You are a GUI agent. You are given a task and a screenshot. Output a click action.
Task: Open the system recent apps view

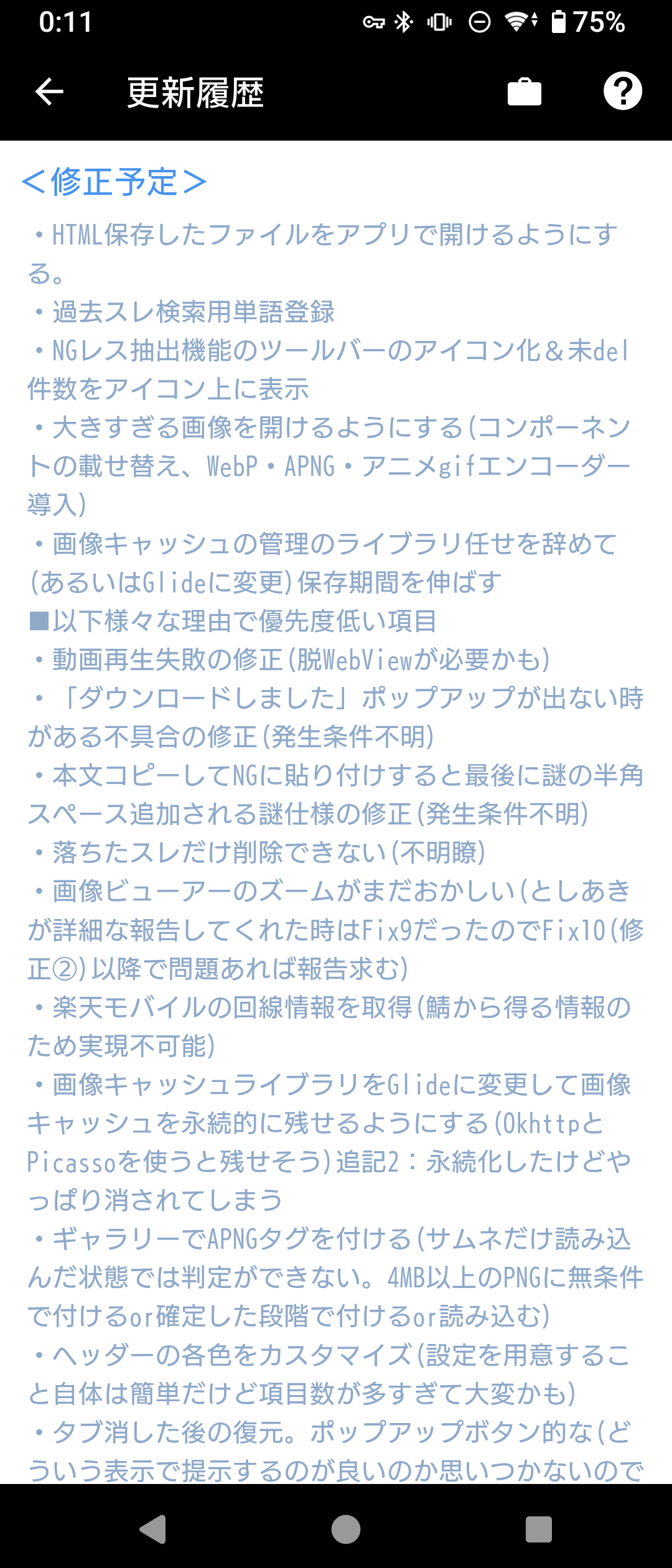click(538, 1529)
